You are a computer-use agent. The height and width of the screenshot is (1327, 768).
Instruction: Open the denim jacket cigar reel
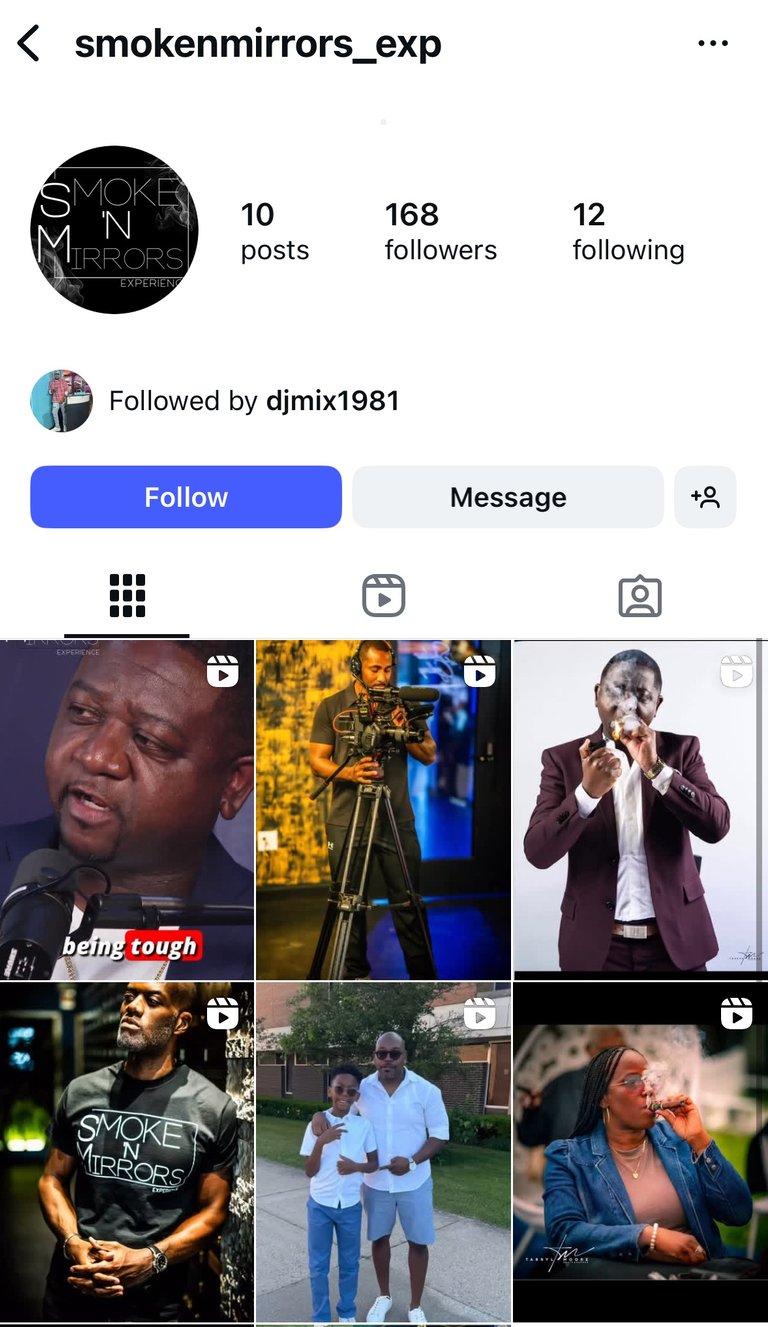640,1153
